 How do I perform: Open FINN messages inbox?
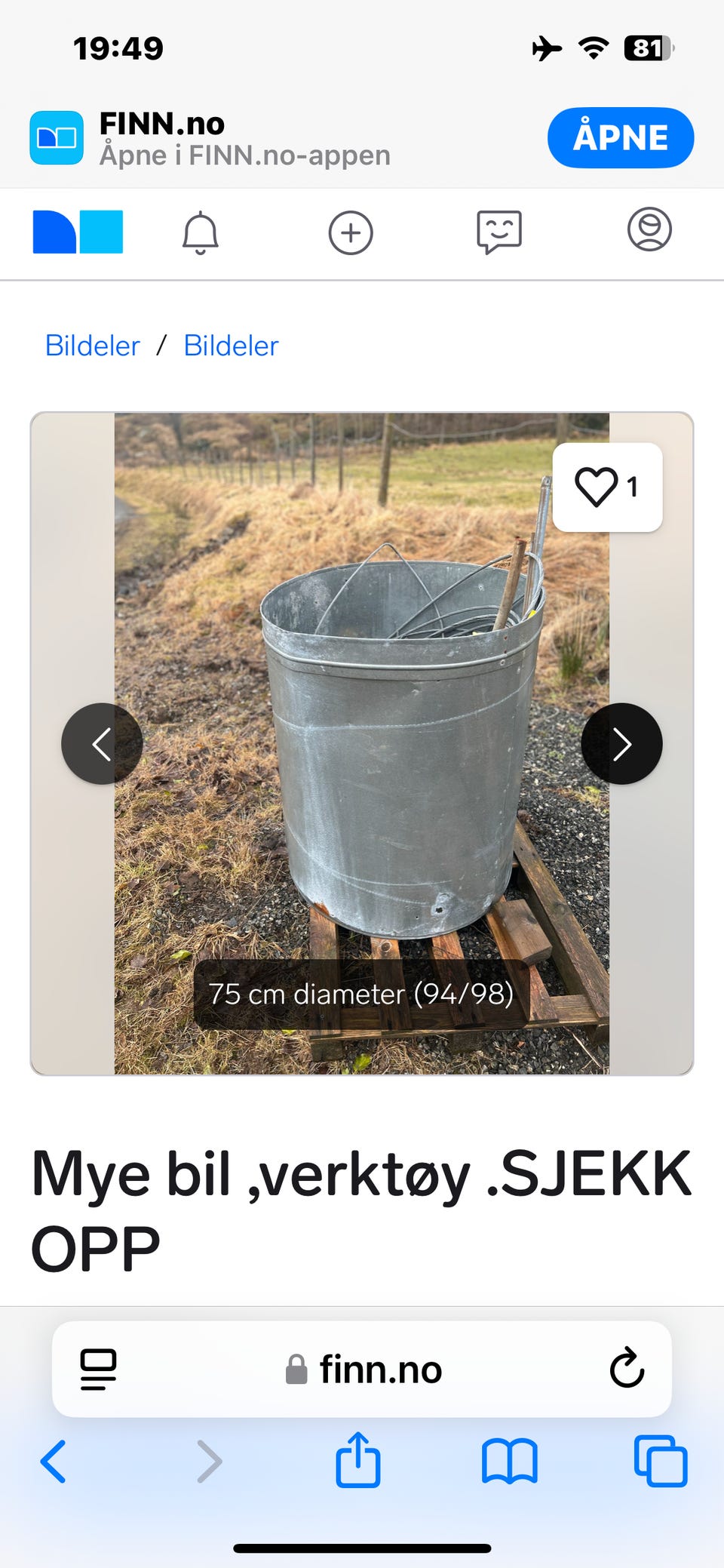500,233
